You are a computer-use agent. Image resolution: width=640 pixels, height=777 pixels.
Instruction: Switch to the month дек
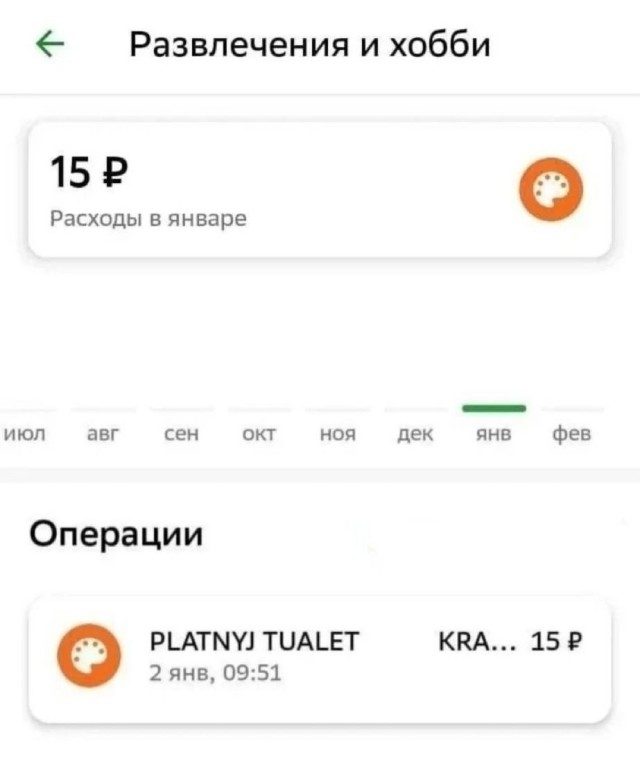pyautogui.click(x=415, y=434)
